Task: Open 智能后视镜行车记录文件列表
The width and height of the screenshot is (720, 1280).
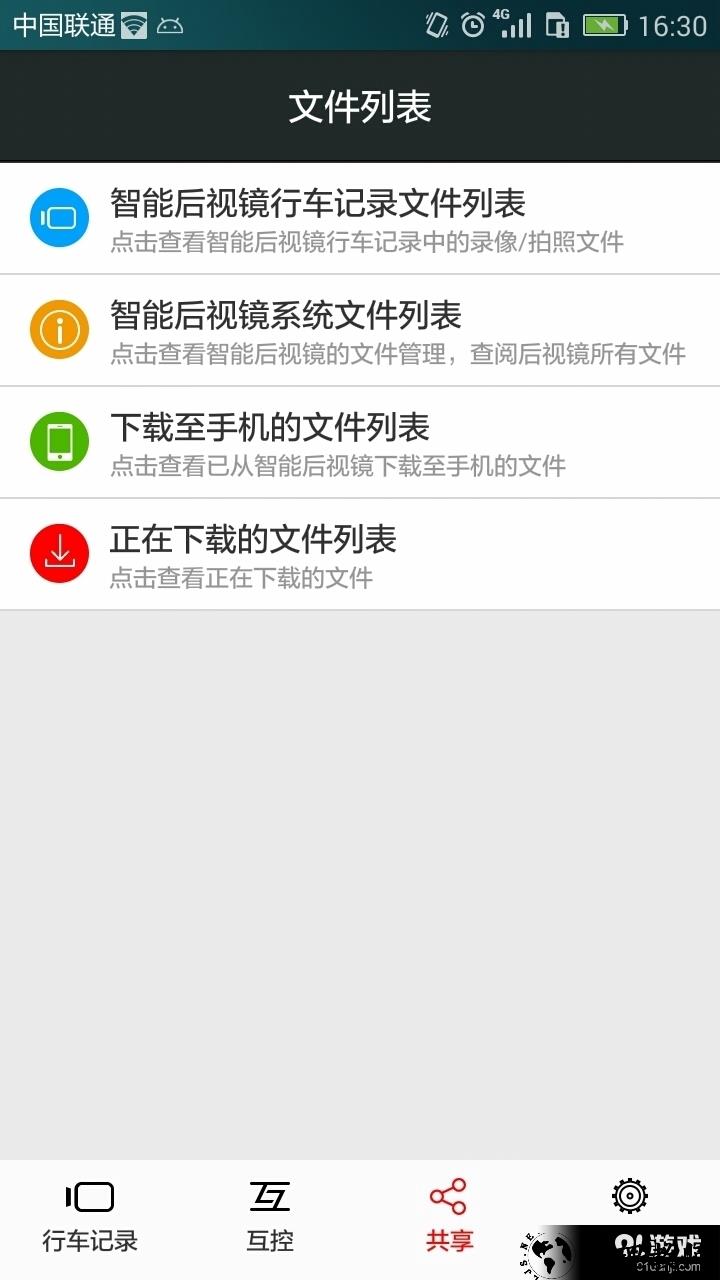Action: tap(360, 218)
